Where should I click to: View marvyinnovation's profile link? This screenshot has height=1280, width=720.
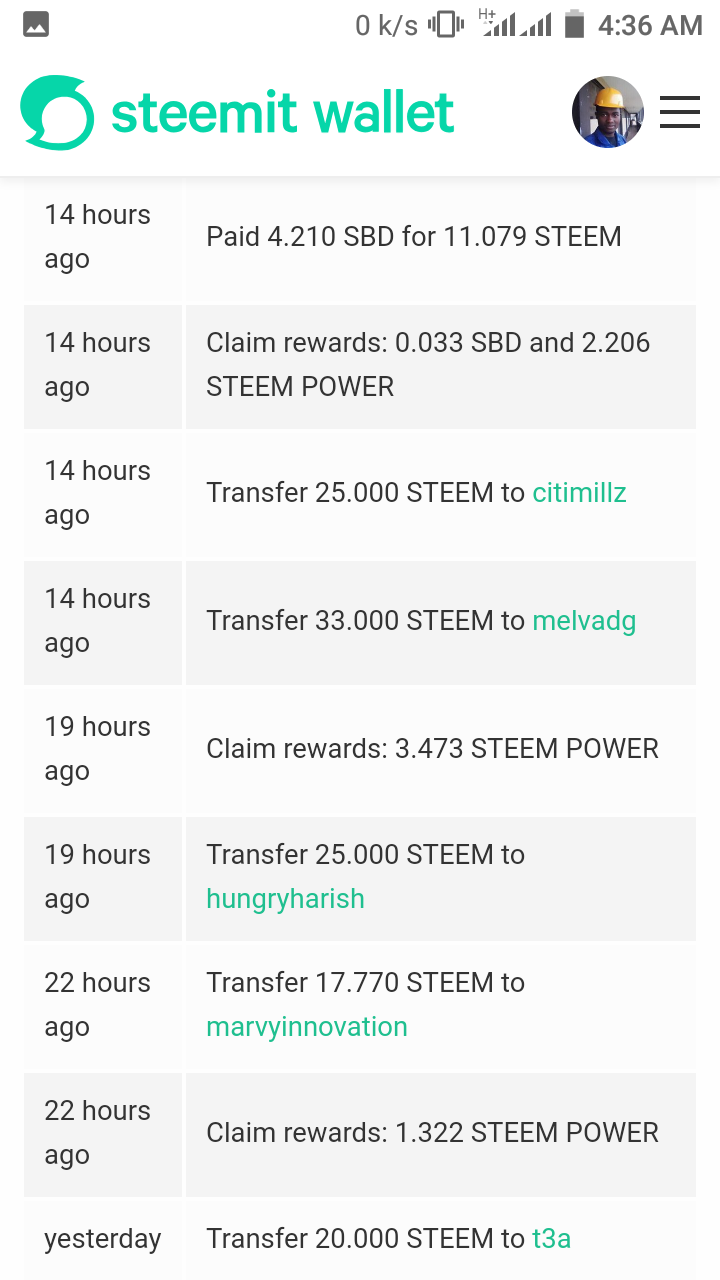pos(306,1027)
